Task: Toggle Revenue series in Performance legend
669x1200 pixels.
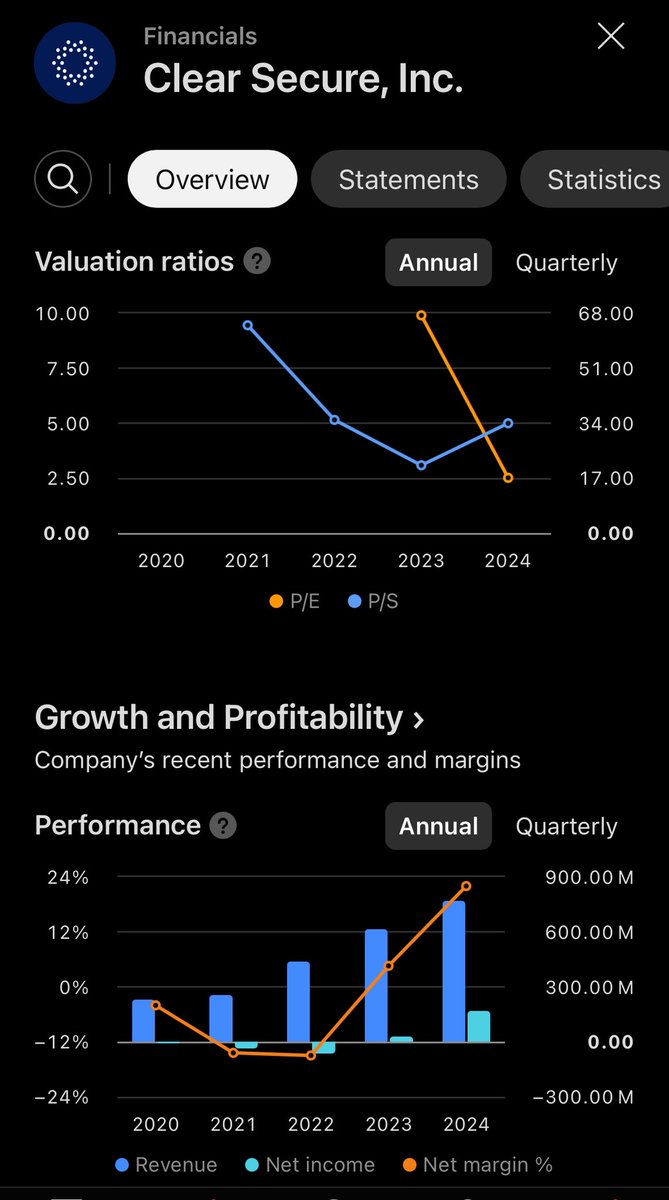Action: (166, 1164)
